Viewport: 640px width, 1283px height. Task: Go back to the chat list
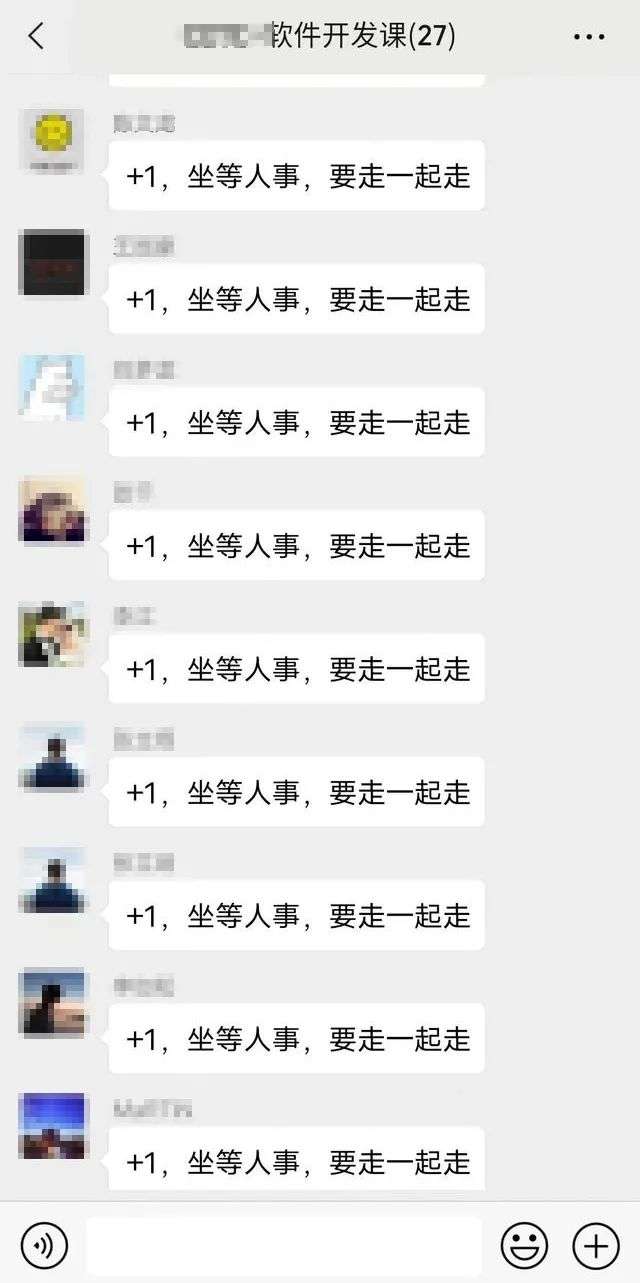click(37, 37)
